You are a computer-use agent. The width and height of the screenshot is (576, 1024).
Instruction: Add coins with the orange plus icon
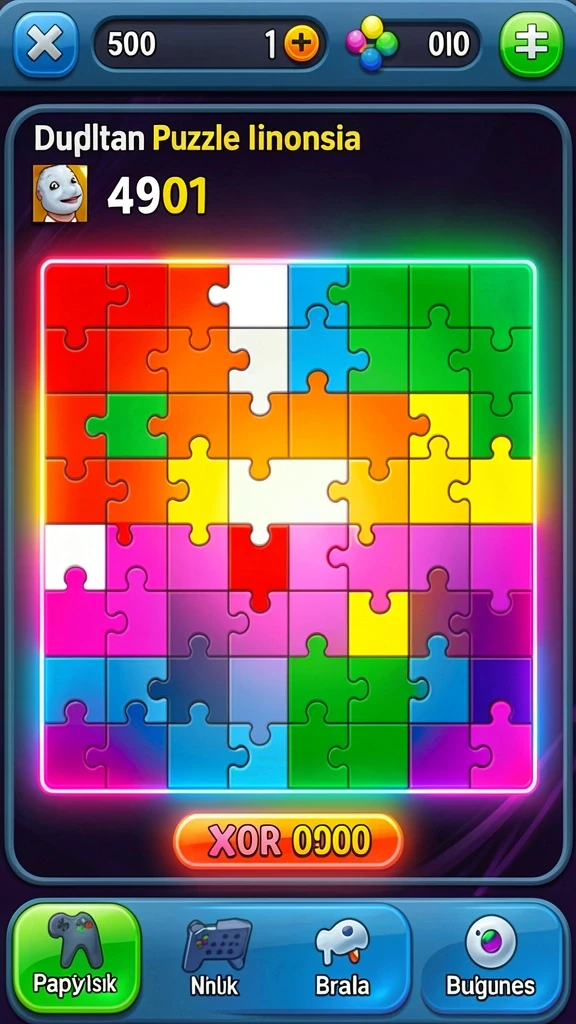click(x=301, y=44)
